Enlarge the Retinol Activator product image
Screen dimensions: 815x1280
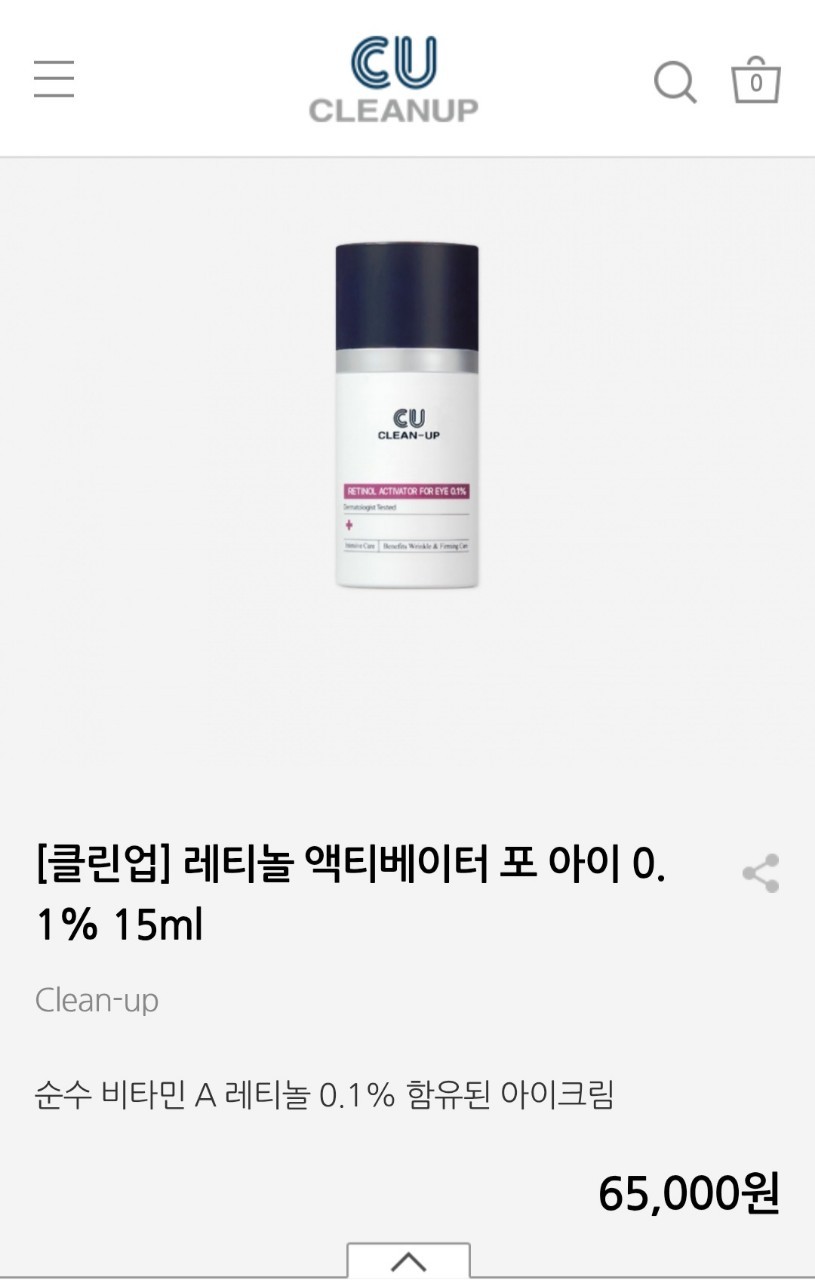[407, 415]
